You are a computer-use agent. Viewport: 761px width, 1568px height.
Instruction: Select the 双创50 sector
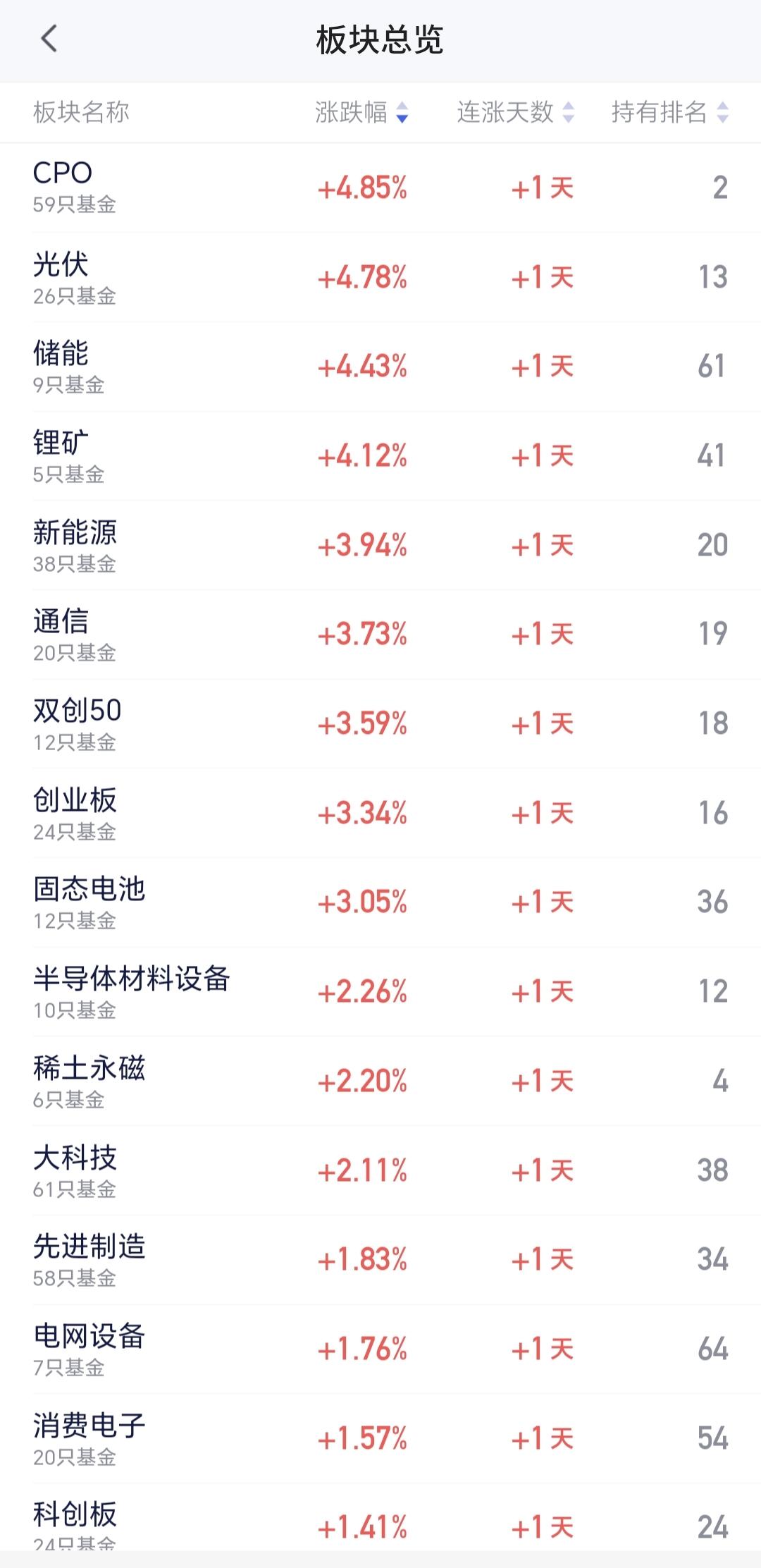(x=380, y=724)
